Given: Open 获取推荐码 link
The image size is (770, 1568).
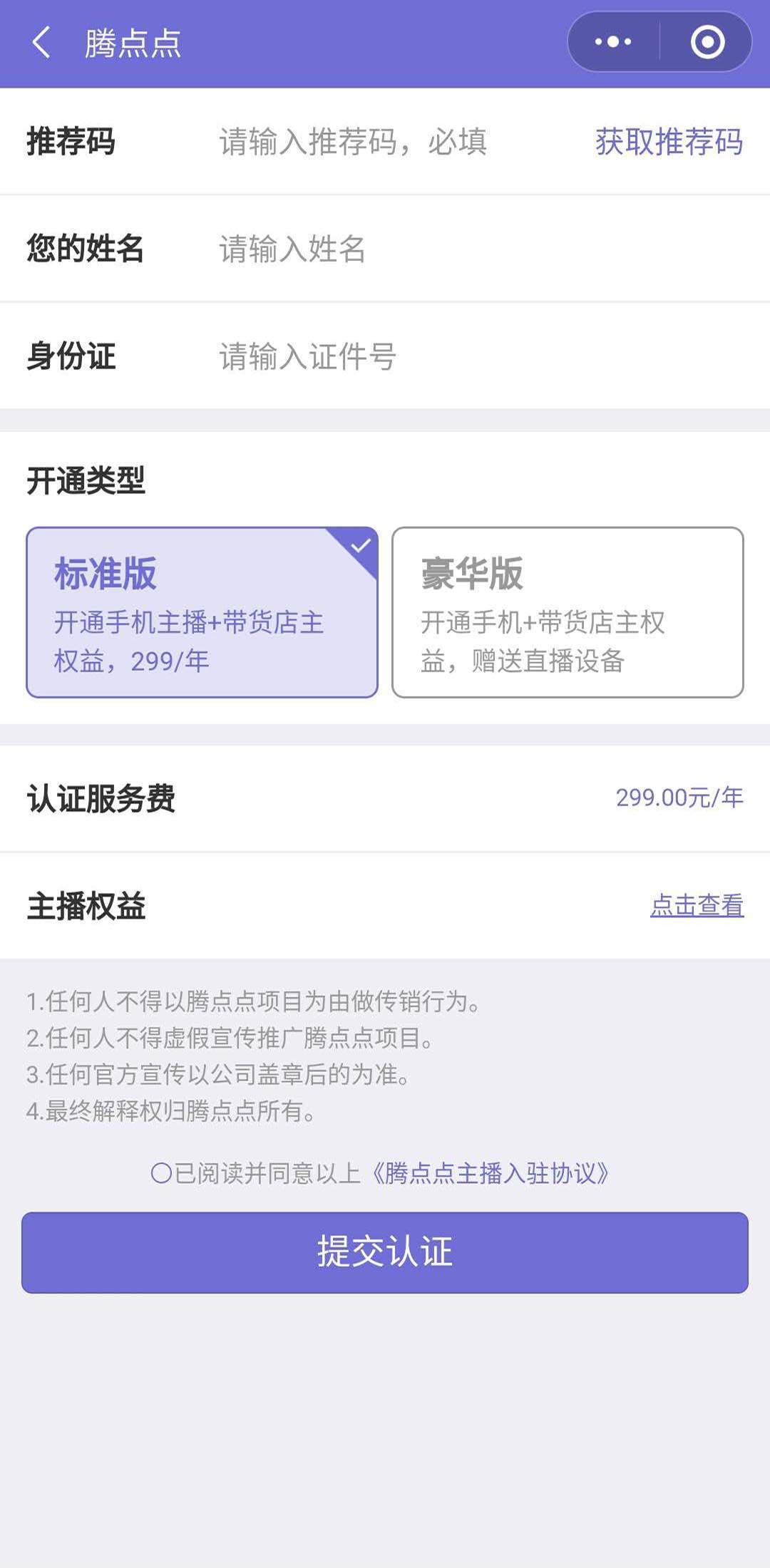Looking at the screenshot, I should pyautogui.click(x=669, y=143).
